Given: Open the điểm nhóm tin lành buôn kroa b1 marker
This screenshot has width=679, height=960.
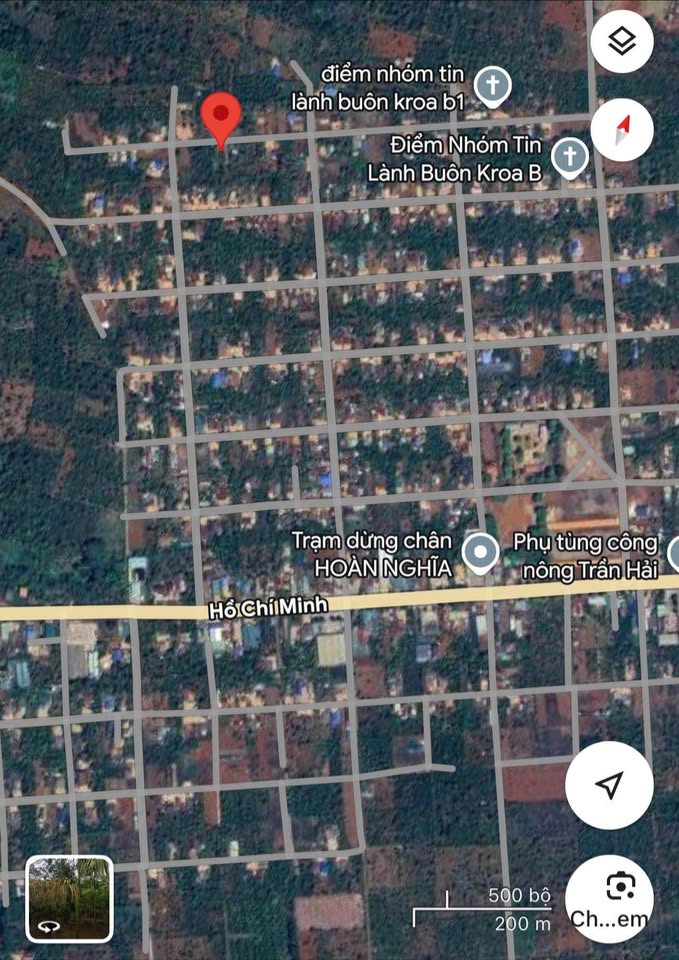Looking at the screenshot, I should click(x=491, y=86).
